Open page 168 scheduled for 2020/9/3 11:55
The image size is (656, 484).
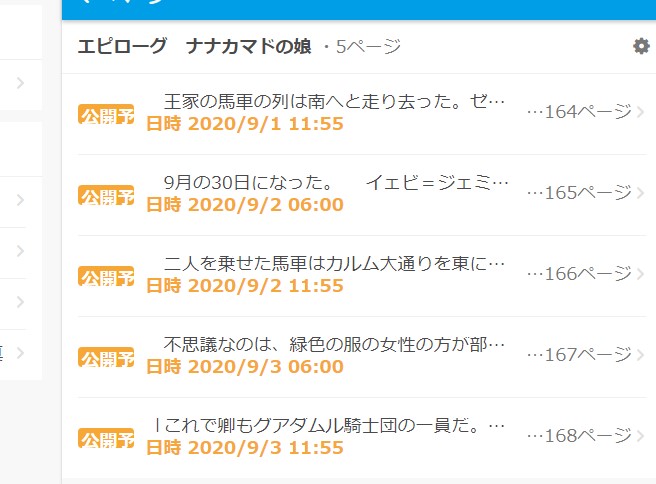point(360,437)
